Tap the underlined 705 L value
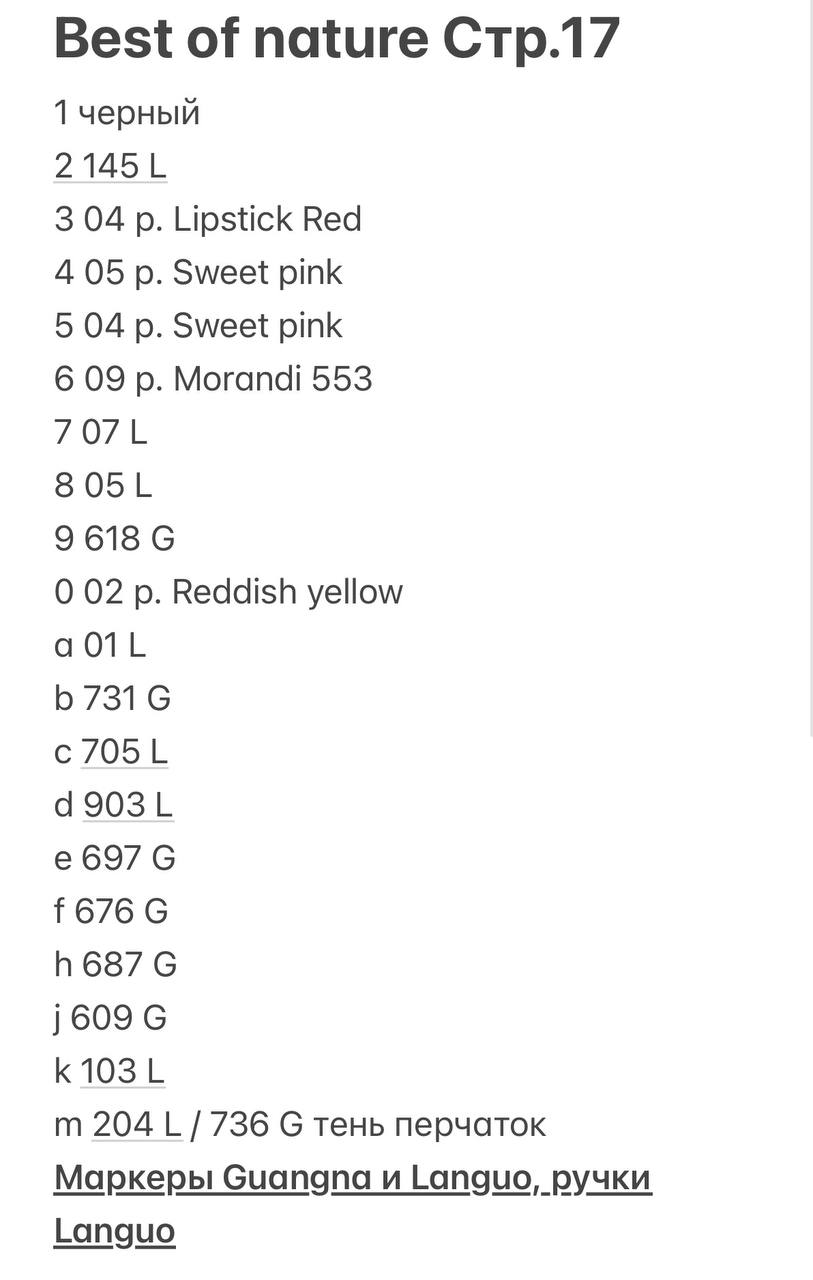This screenshot has height=1280, width=813. click(x=124, y=752)
